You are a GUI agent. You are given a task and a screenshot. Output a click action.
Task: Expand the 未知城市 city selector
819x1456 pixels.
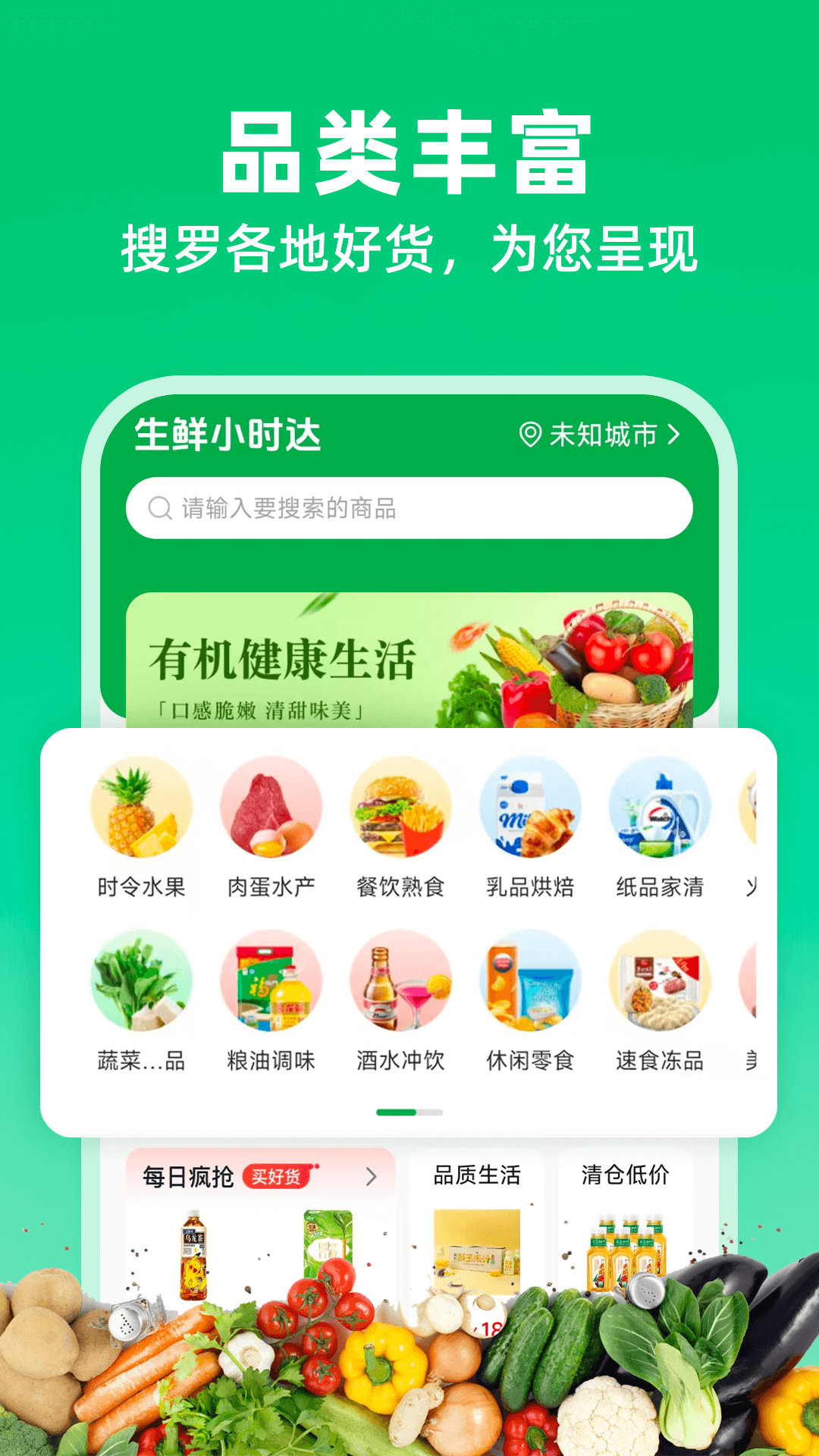pos(601,434)
